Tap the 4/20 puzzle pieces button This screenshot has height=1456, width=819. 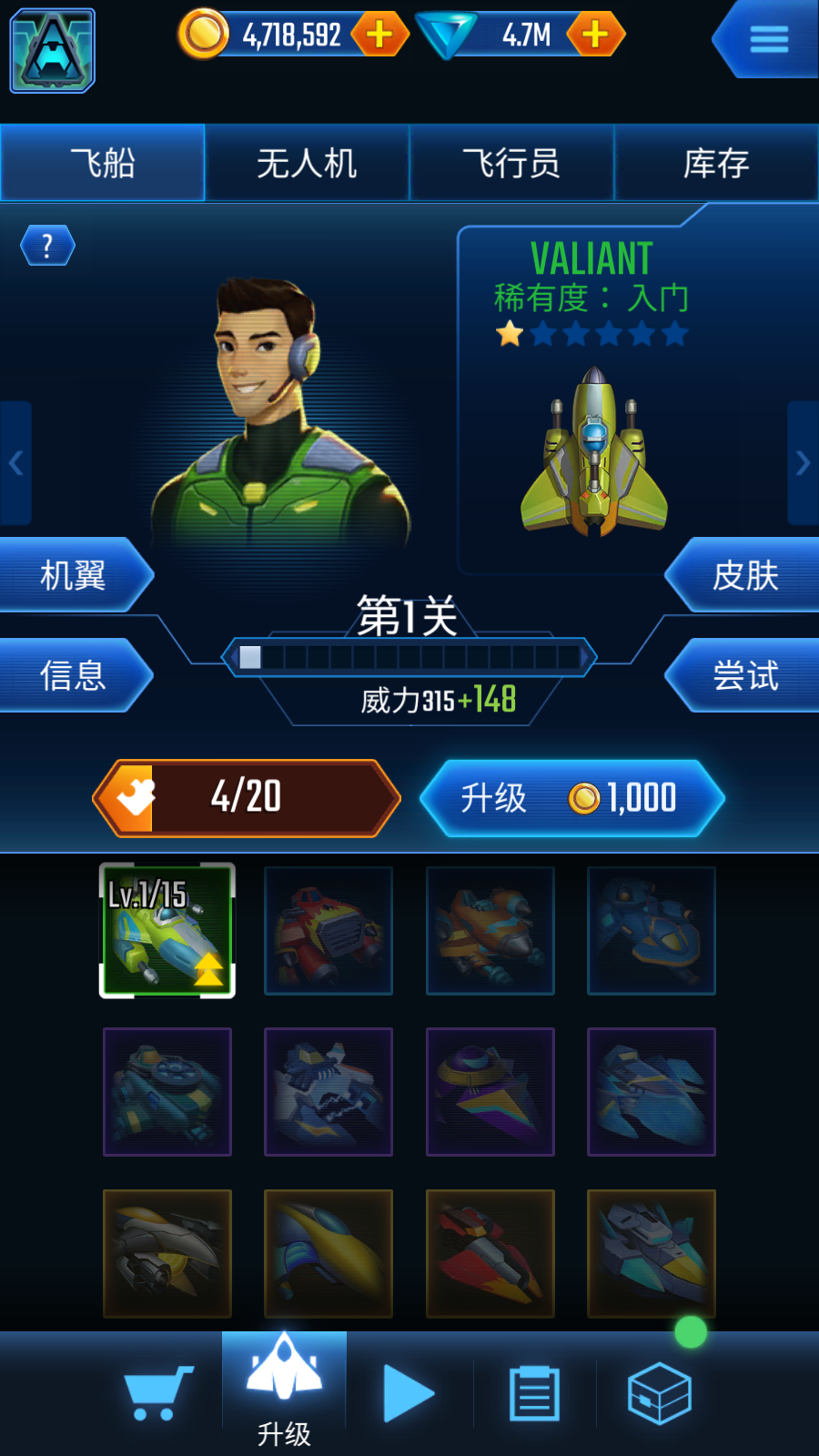click(246, 798)
